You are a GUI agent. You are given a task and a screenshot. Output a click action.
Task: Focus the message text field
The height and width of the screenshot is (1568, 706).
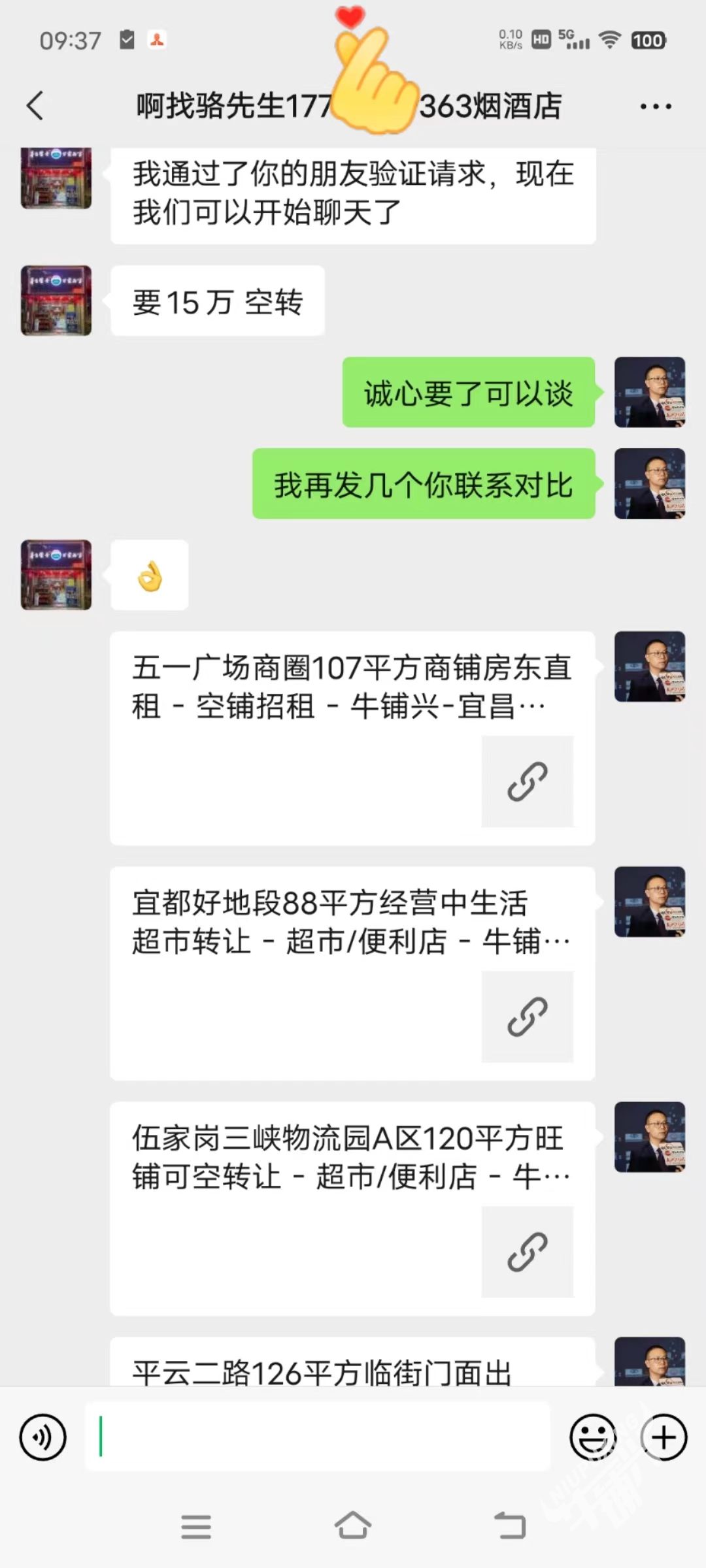(x=318, y=1437)
